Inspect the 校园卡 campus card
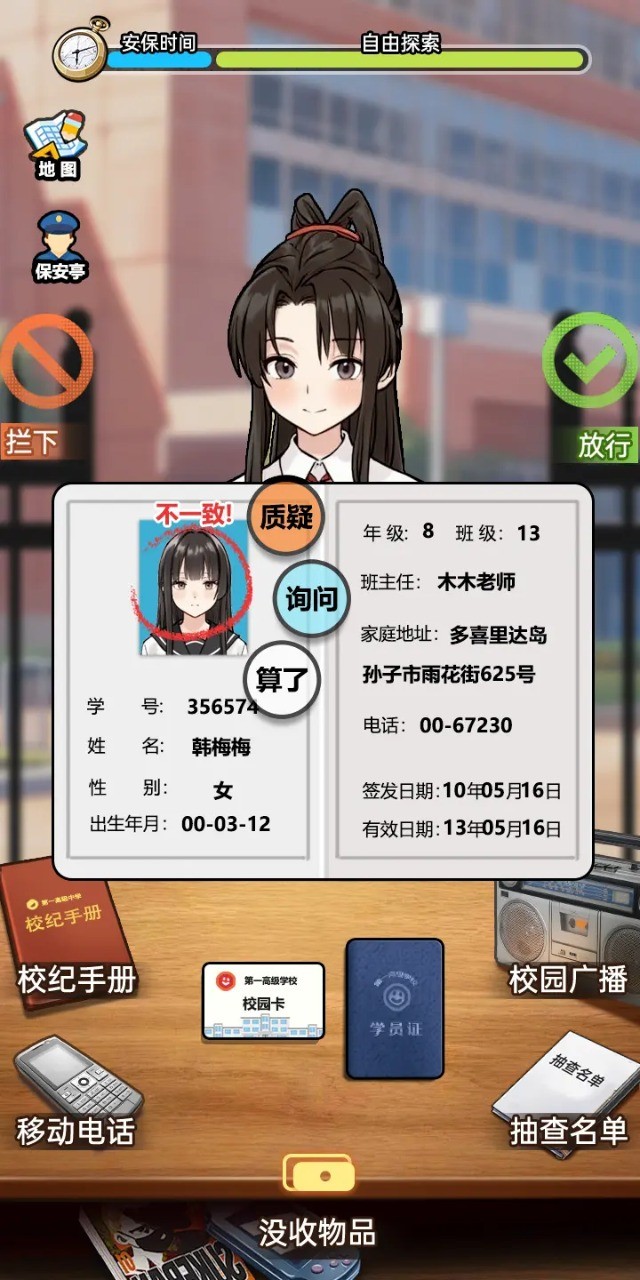The image size is (640, 1280). pyautogui.click(x=264, y=1000)
